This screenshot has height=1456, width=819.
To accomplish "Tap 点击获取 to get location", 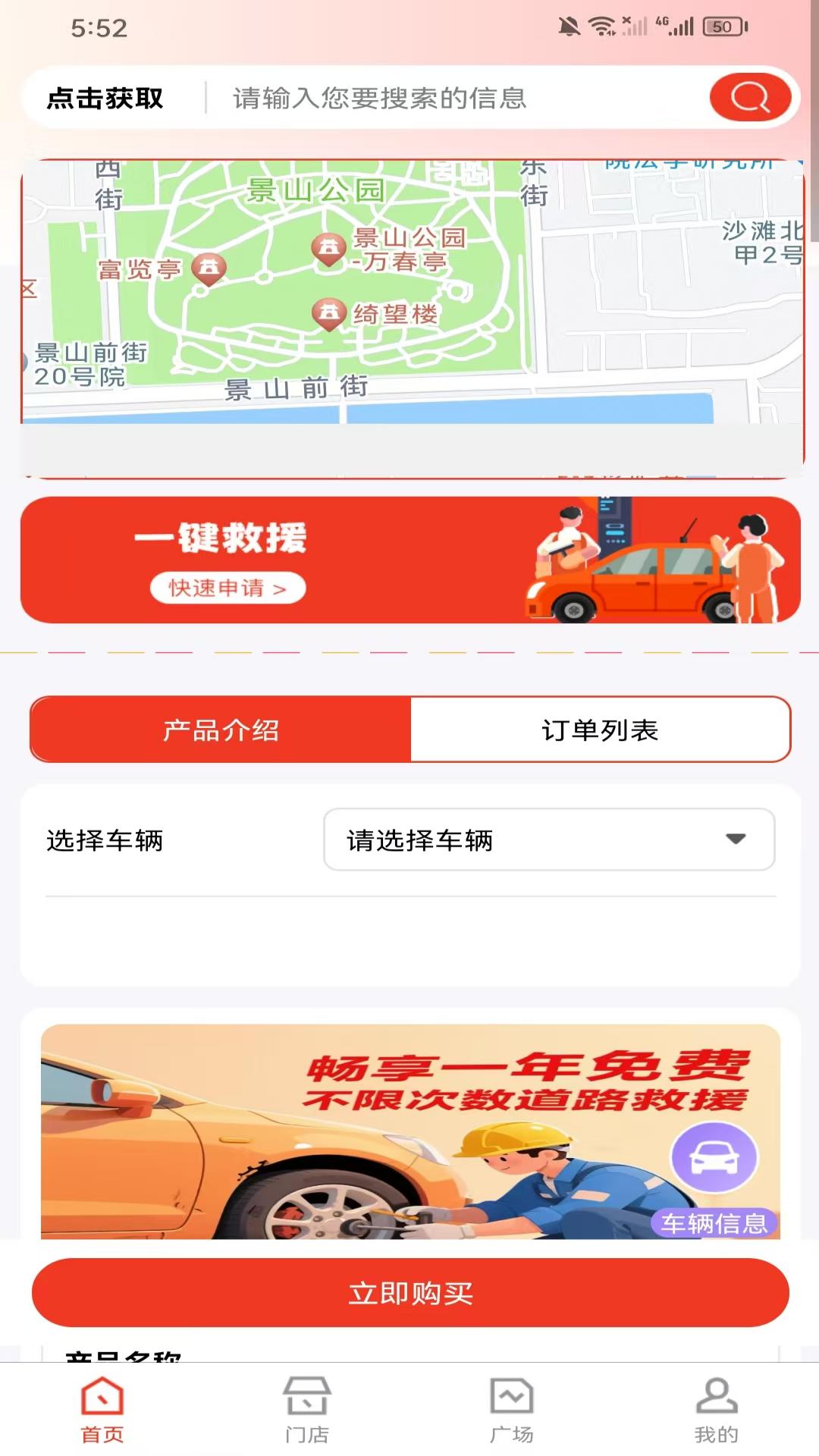I will click(x=106, y=97).
